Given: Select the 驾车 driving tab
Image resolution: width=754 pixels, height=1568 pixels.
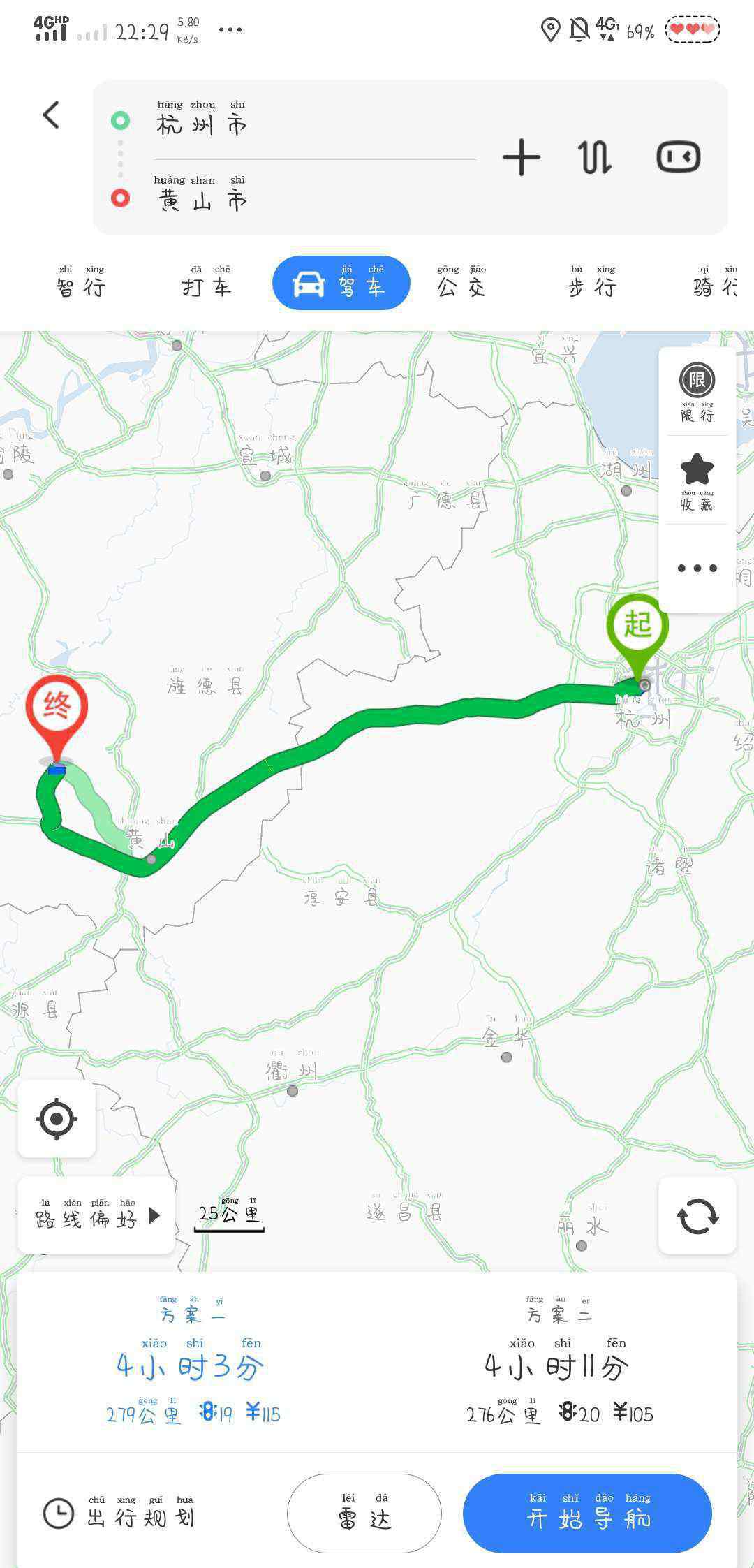Looking at the screenshot, I should pos(341,283).
